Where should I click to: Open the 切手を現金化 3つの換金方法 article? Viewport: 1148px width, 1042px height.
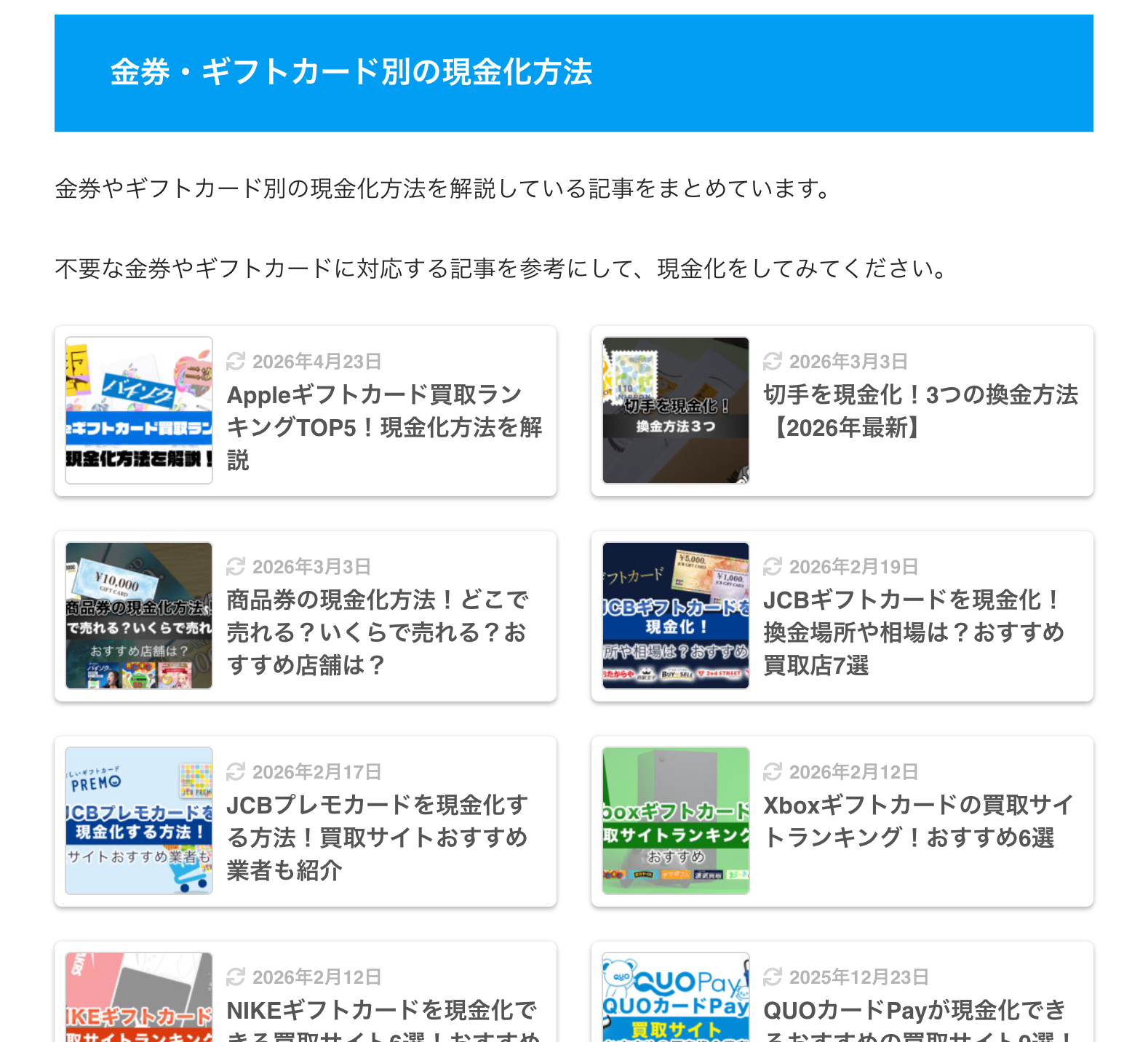[920, 411]
